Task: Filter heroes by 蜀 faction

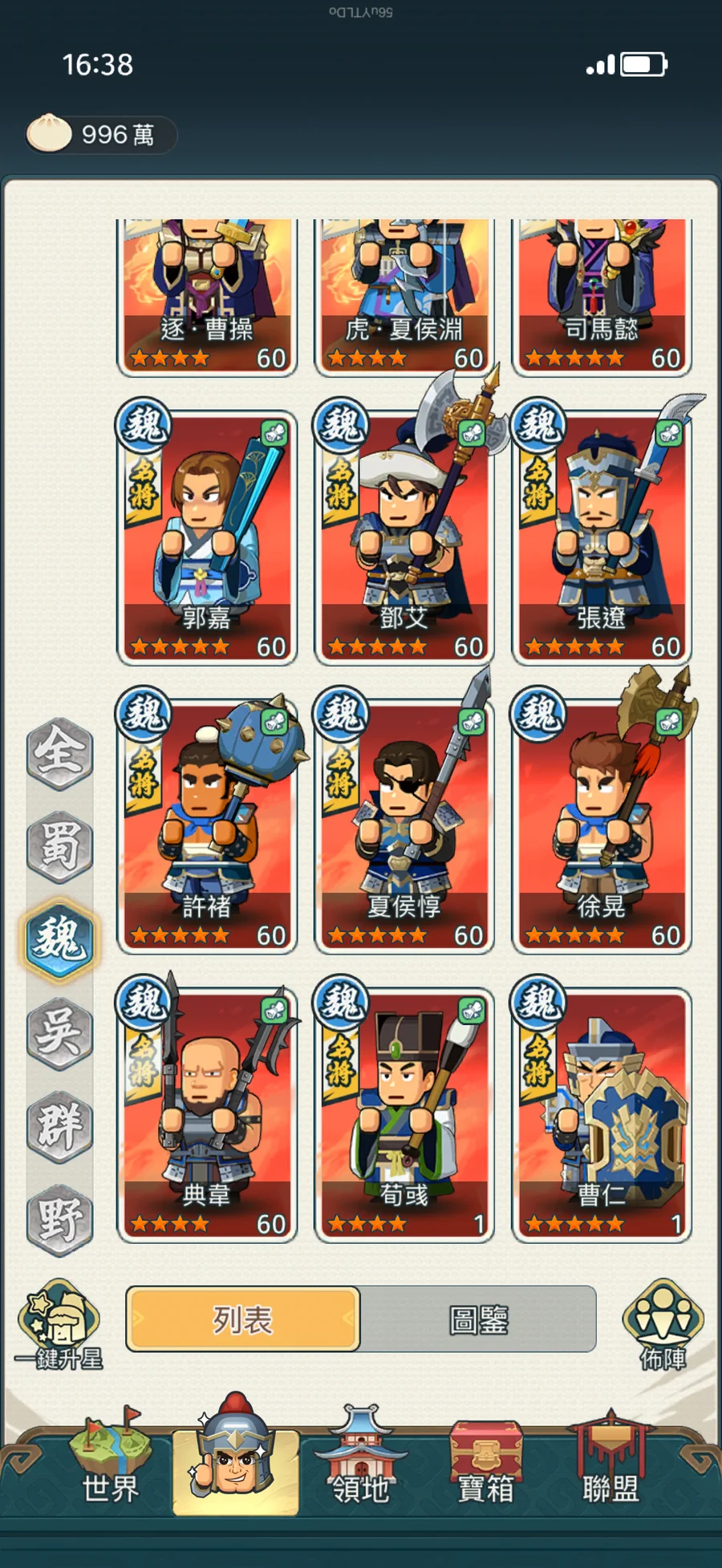Action: [x=60, y=845]
